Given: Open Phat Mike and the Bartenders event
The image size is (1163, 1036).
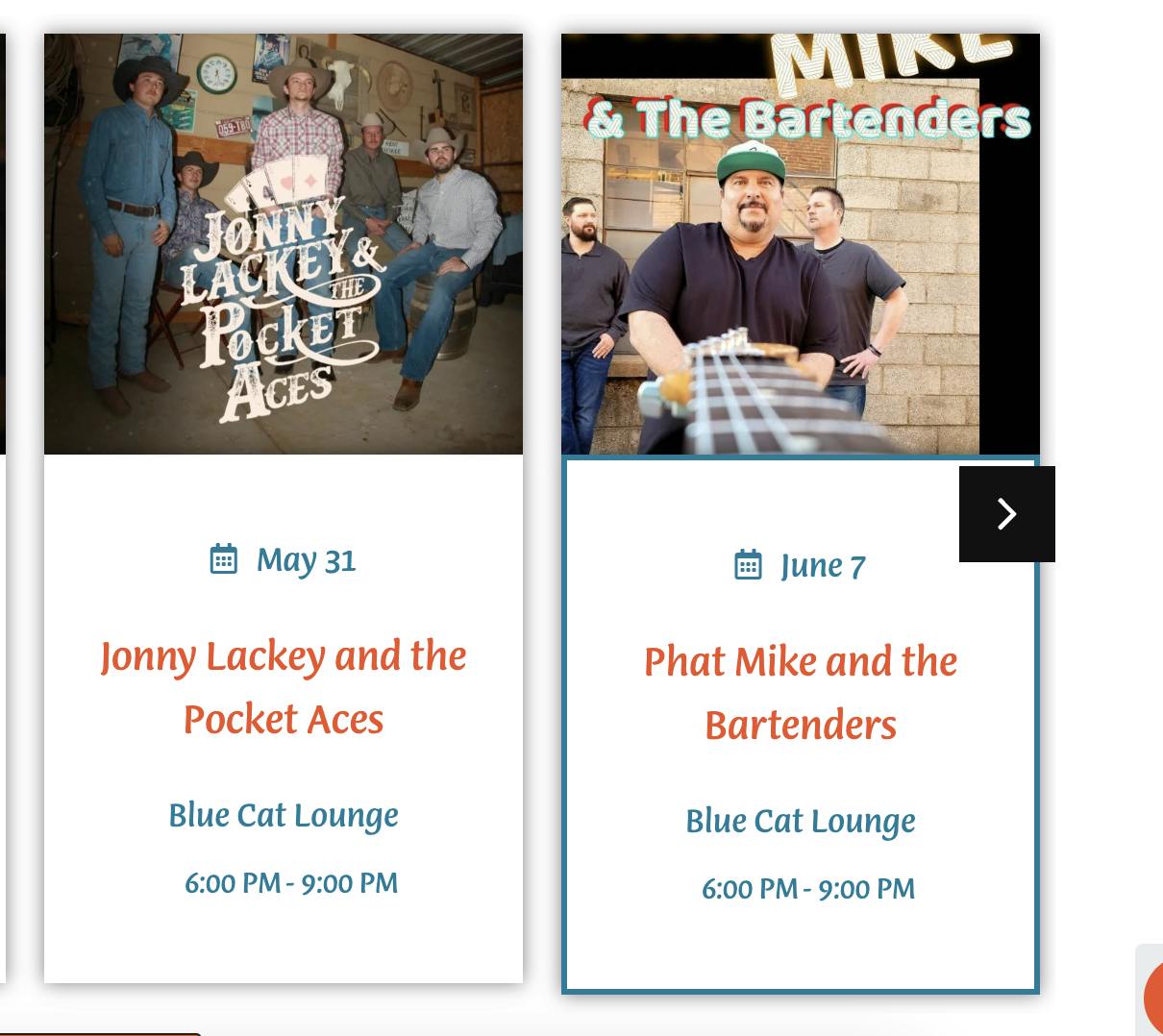Looking at the screenshot, I should pyautogui.click(x=800, y=692).
